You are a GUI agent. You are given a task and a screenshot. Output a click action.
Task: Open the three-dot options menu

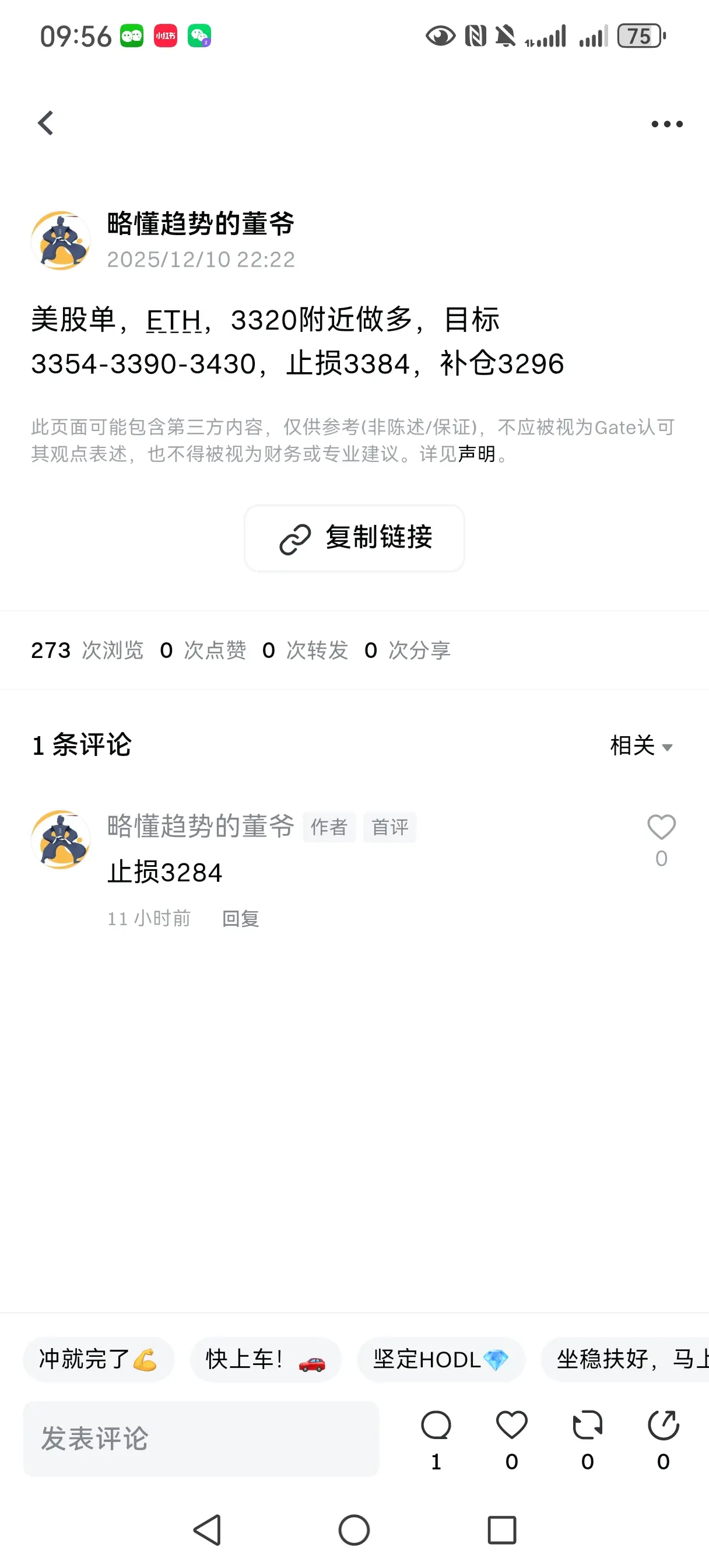click(665, 124)
